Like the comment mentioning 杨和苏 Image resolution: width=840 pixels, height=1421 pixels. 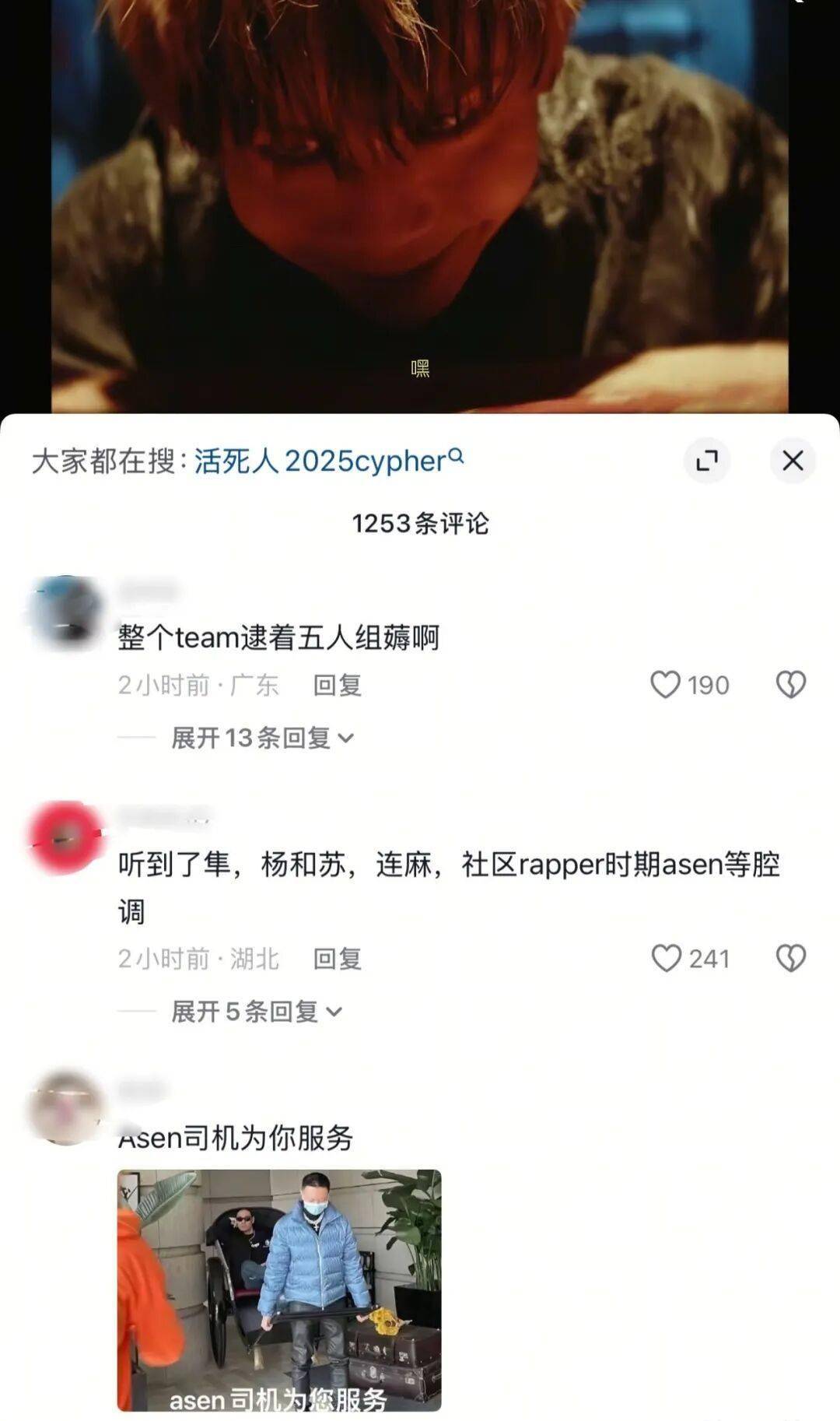click(667, 959)
